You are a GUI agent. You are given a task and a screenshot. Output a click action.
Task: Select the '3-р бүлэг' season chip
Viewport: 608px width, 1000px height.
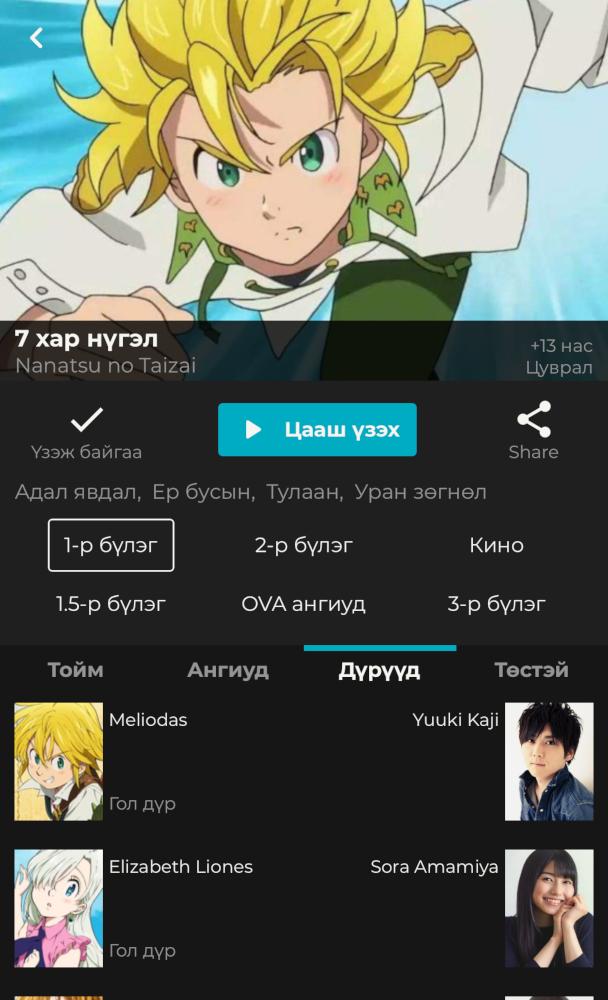pyautogui.click(x=496, y=604)
